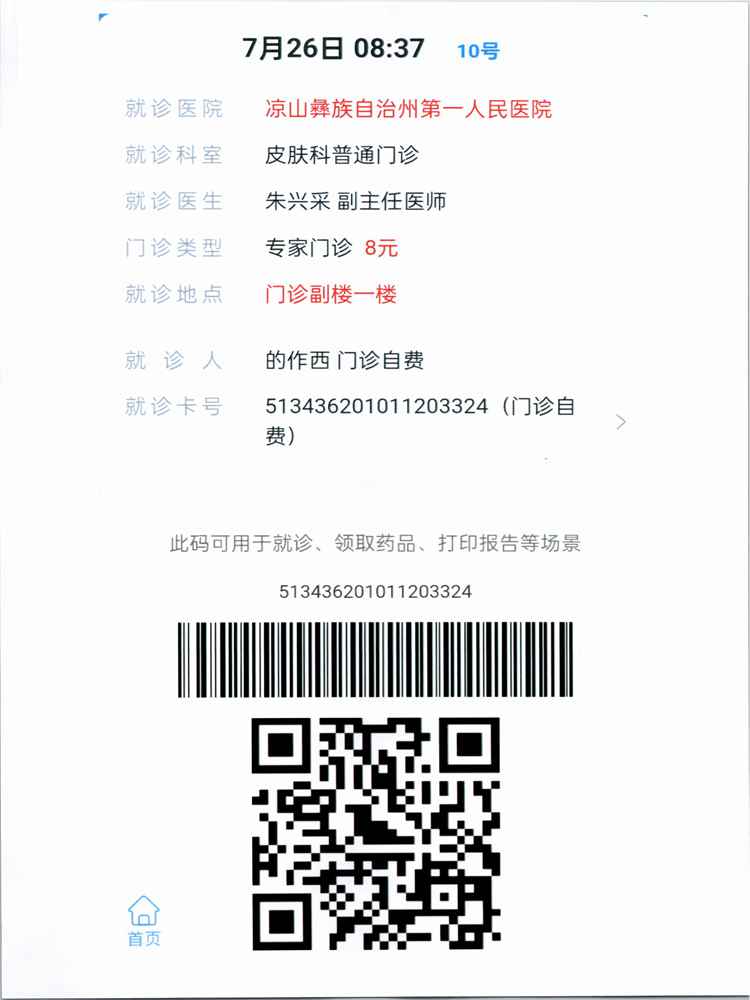The width and height of the screenshot is (750, 1000).
Task: Go to the 首页 home page
Action: coord(143,920)
